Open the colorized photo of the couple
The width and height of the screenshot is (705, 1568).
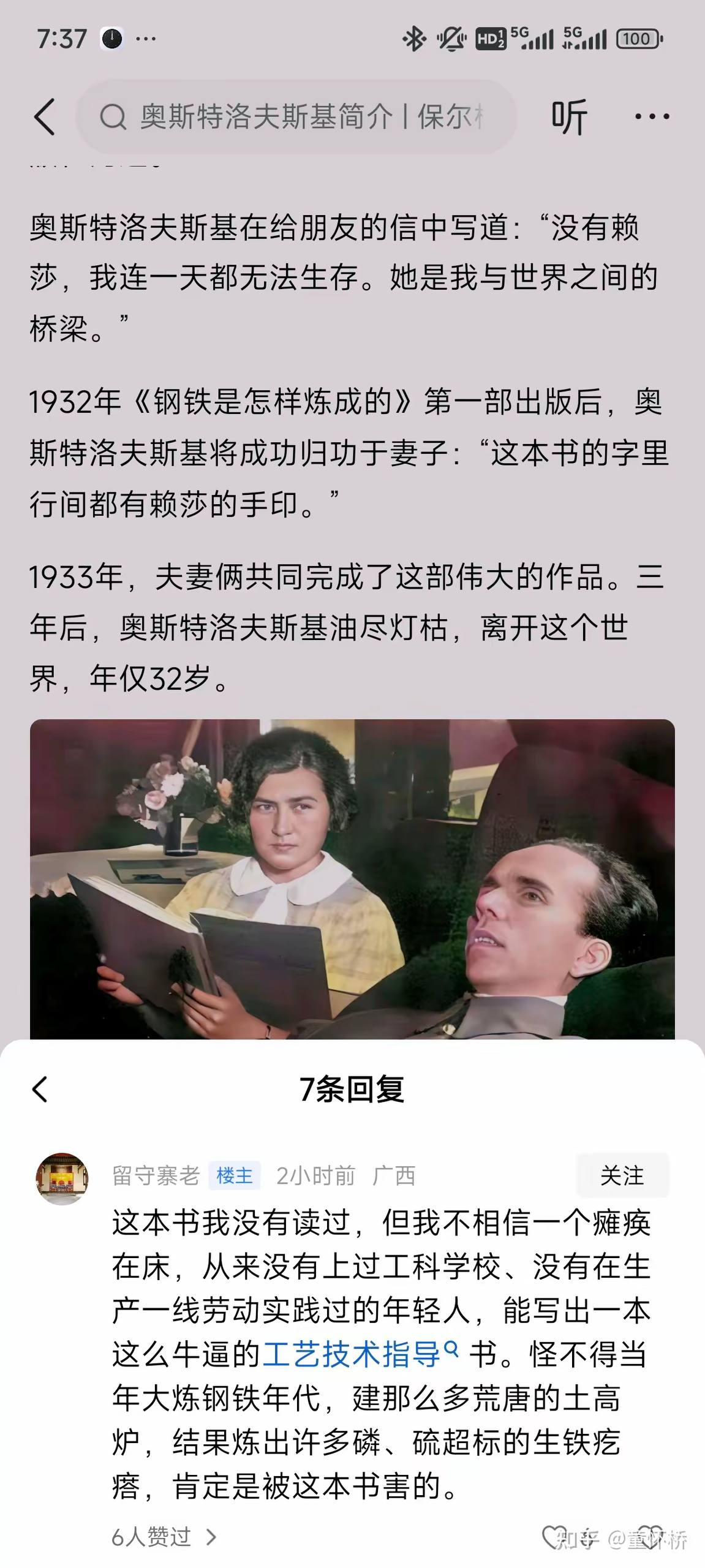click(352, 879)
